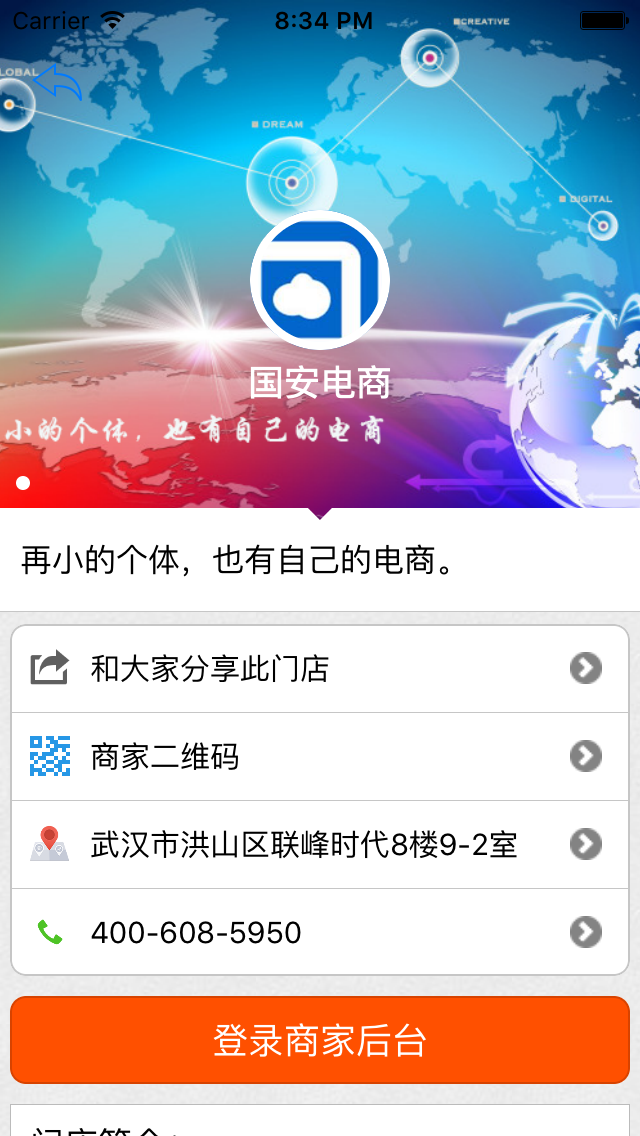
Task: Tap the back arrow icon
Action: point(60,84)
